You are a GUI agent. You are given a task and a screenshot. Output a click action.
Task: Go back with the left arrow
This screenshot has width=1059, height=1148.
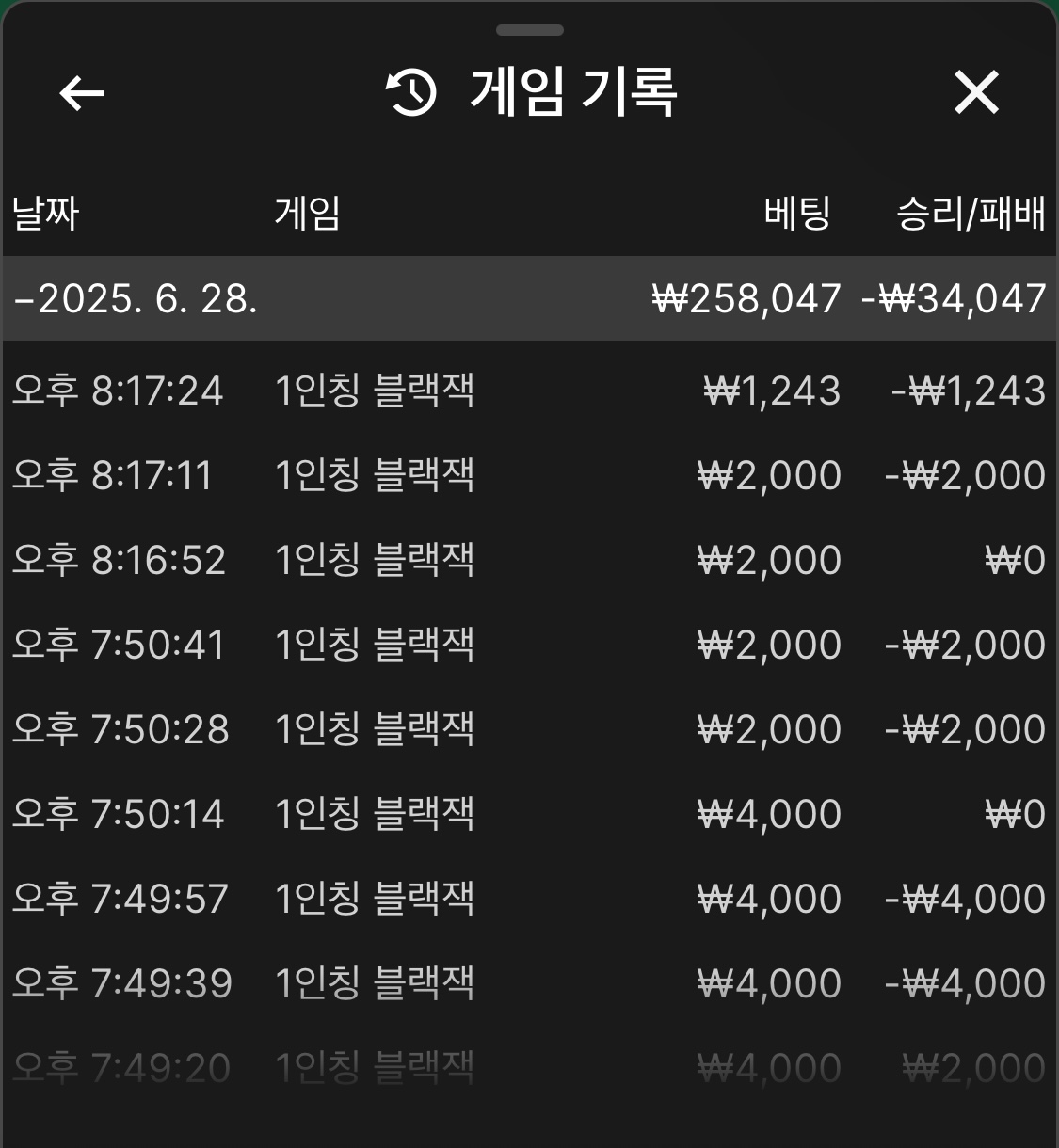pos(82,93)
